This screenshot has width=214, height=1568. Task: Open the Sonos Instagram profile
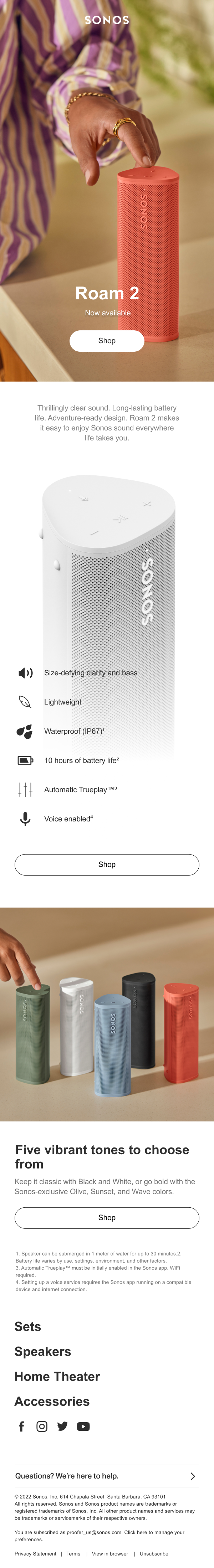click(x=42, y=1426)
